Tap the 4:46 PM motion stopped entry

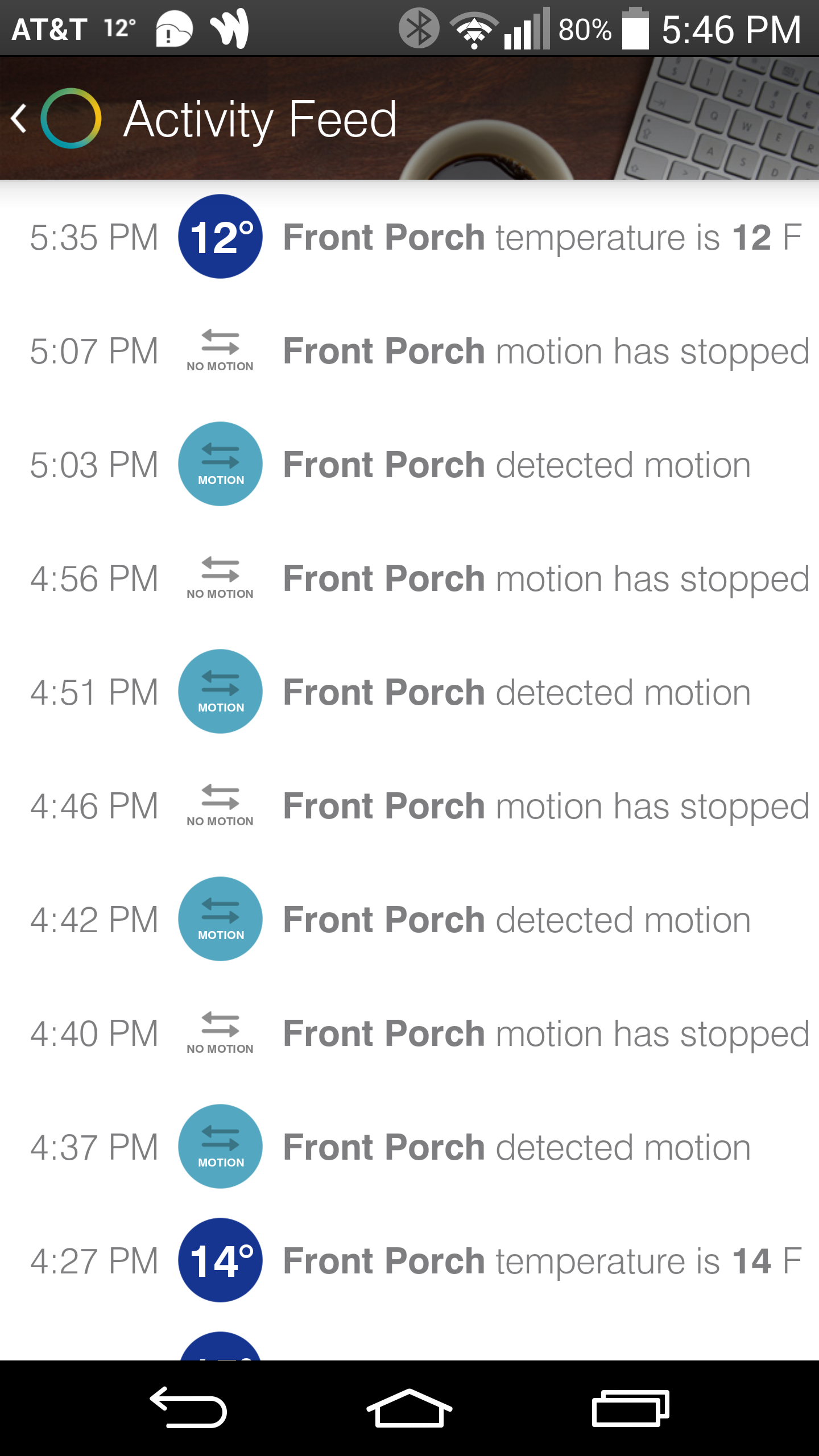pyautogui.click(x=409, y=805)
